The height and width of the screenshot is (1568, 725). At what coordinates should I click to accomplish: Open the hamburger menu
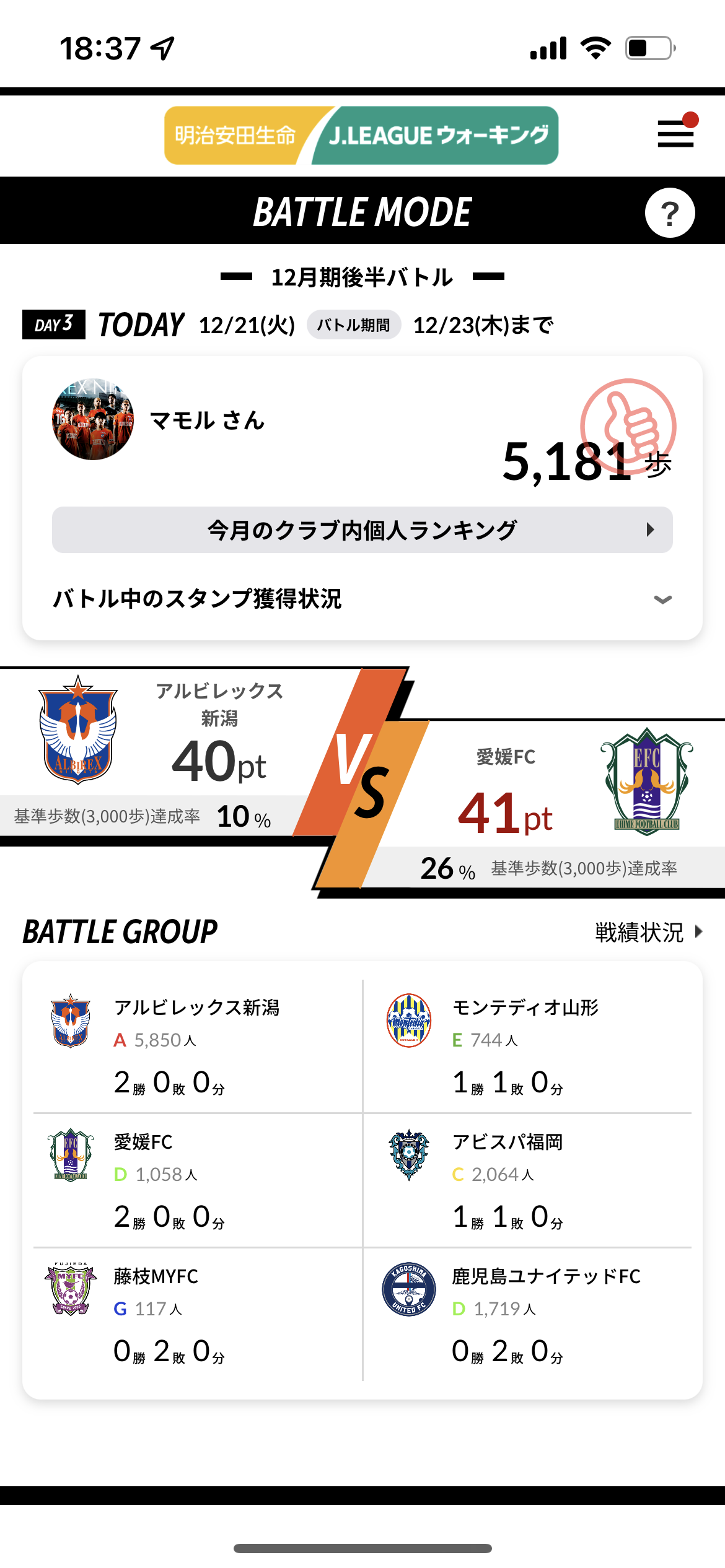click(675, 133)
